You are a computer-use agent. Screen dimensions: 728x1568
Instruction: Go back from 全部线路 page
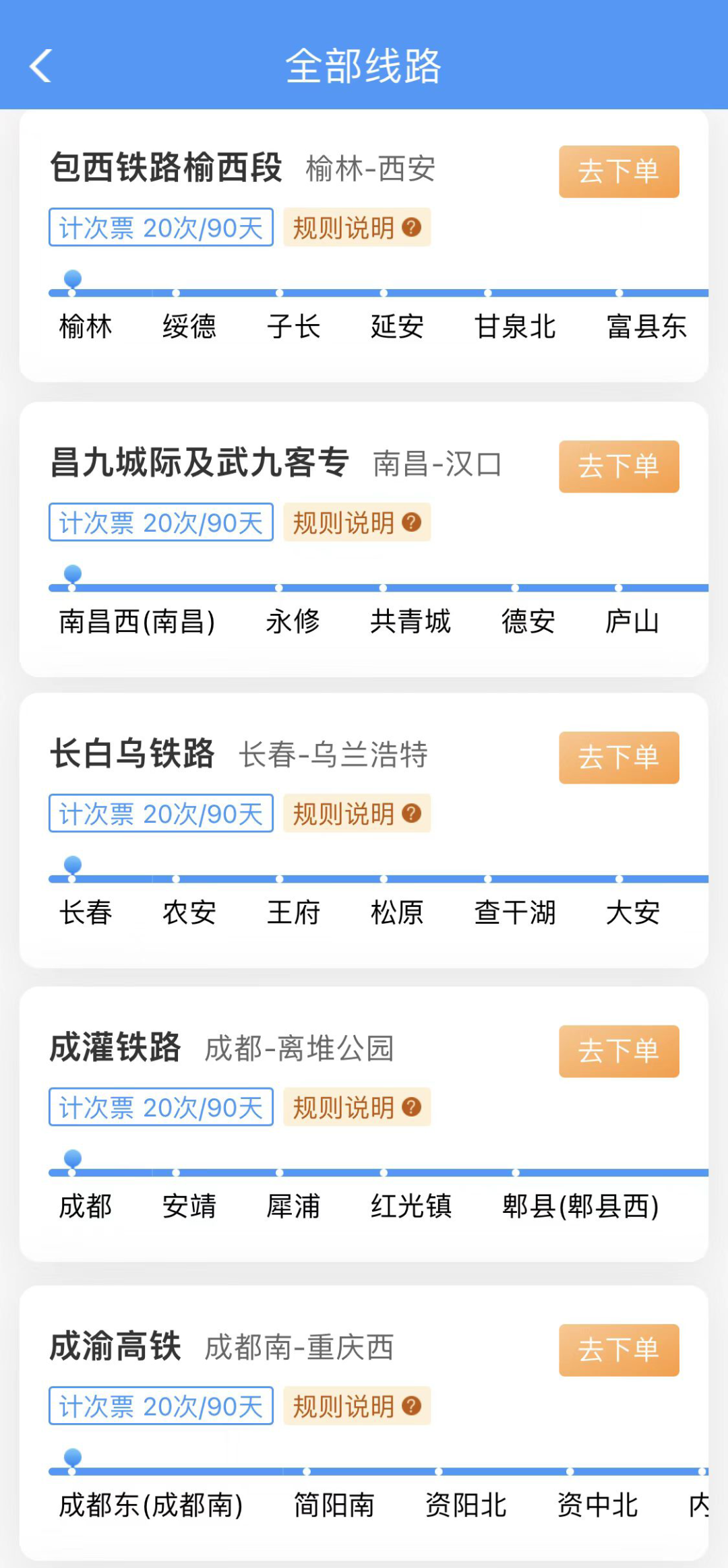[x=40, y=66]
